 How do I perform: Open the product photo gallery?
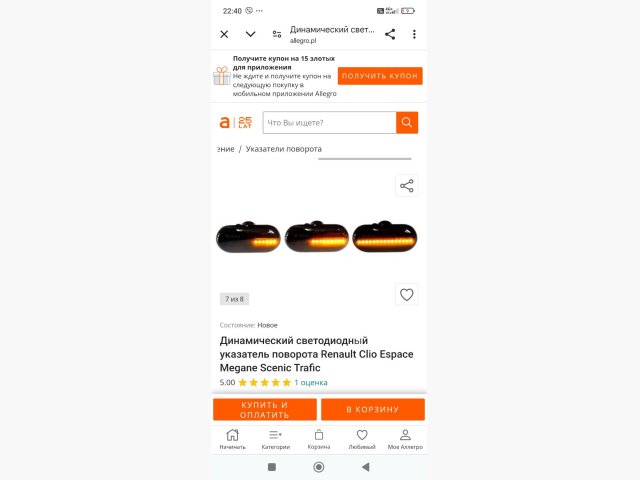pyautogui.click(x=316, y=238)
